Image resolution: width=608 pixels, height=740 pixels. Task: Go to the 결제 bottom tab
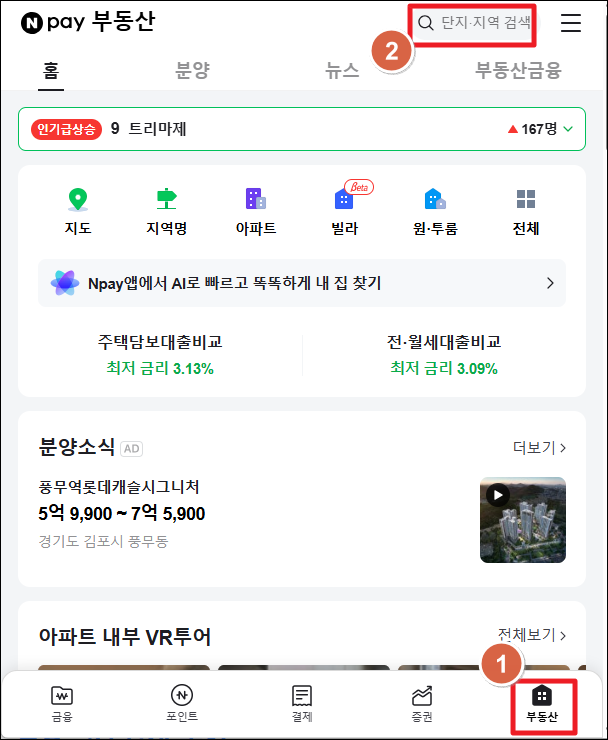(x=302, y=704)
